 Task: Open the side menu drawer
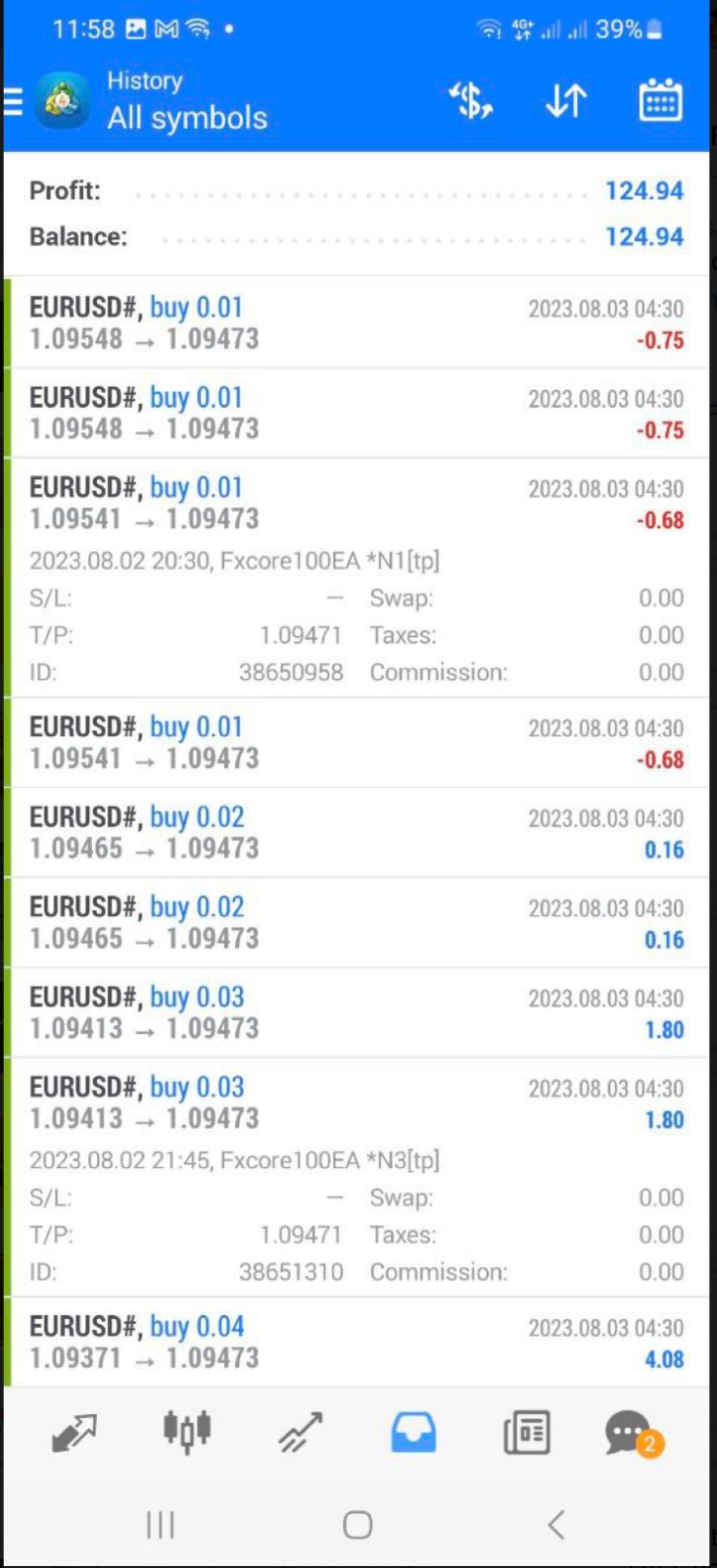pyautogui.click(x=14, y=101)
